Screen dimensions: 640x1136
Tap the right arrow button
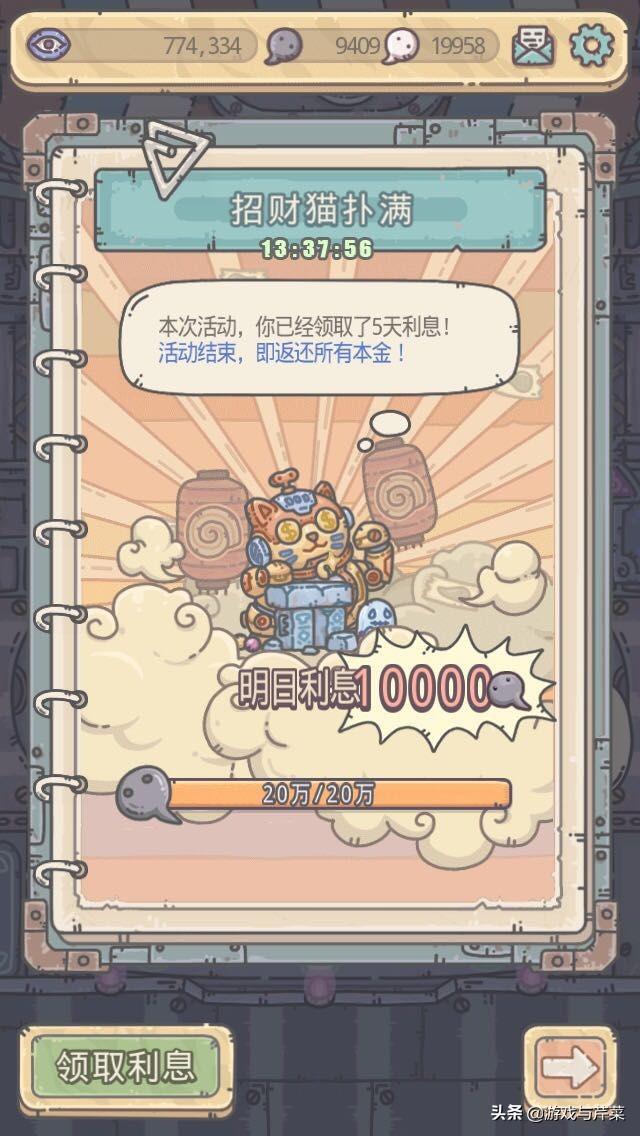tap(570, 1067)
